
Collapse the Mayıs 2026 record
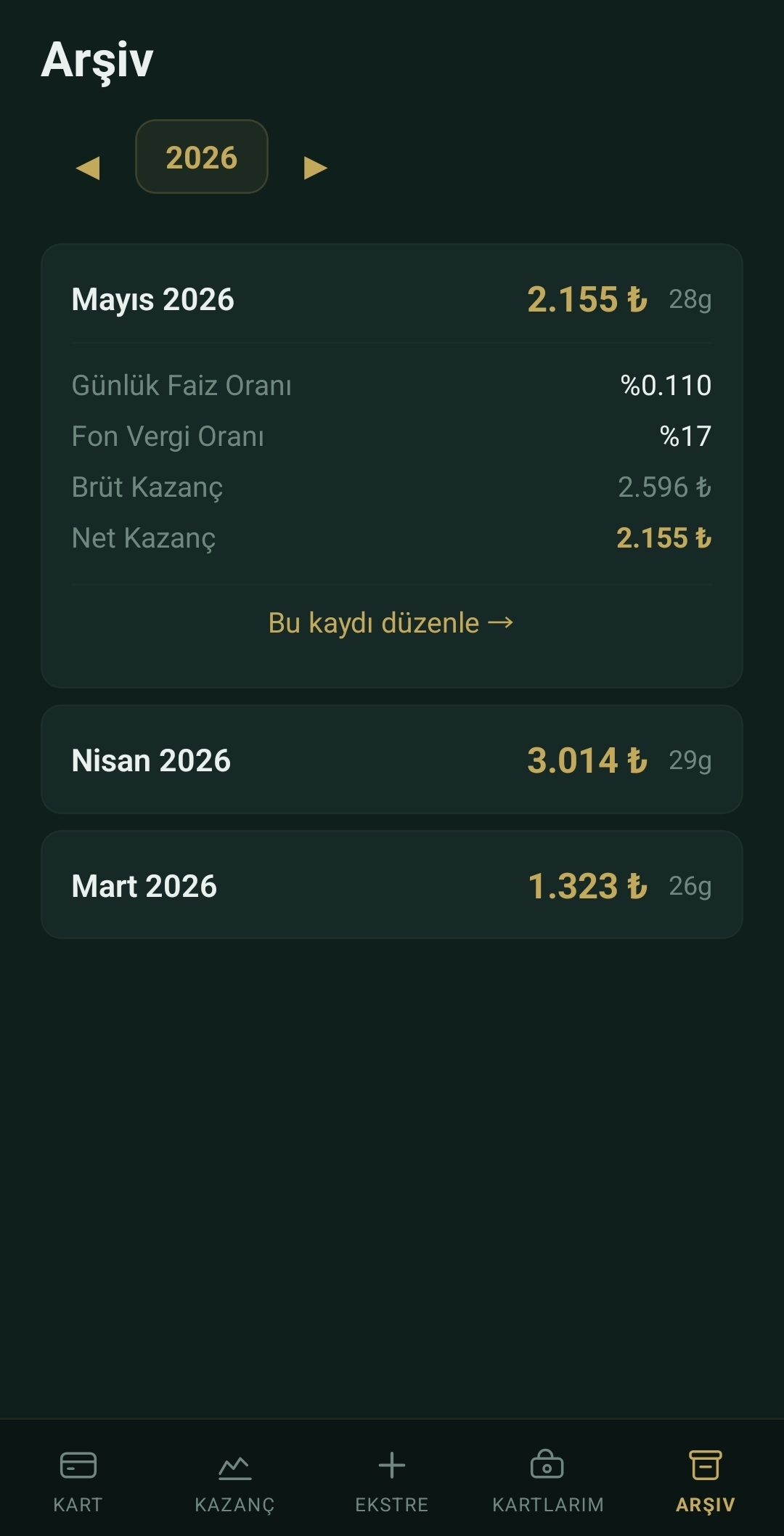(x=391, y=299)
